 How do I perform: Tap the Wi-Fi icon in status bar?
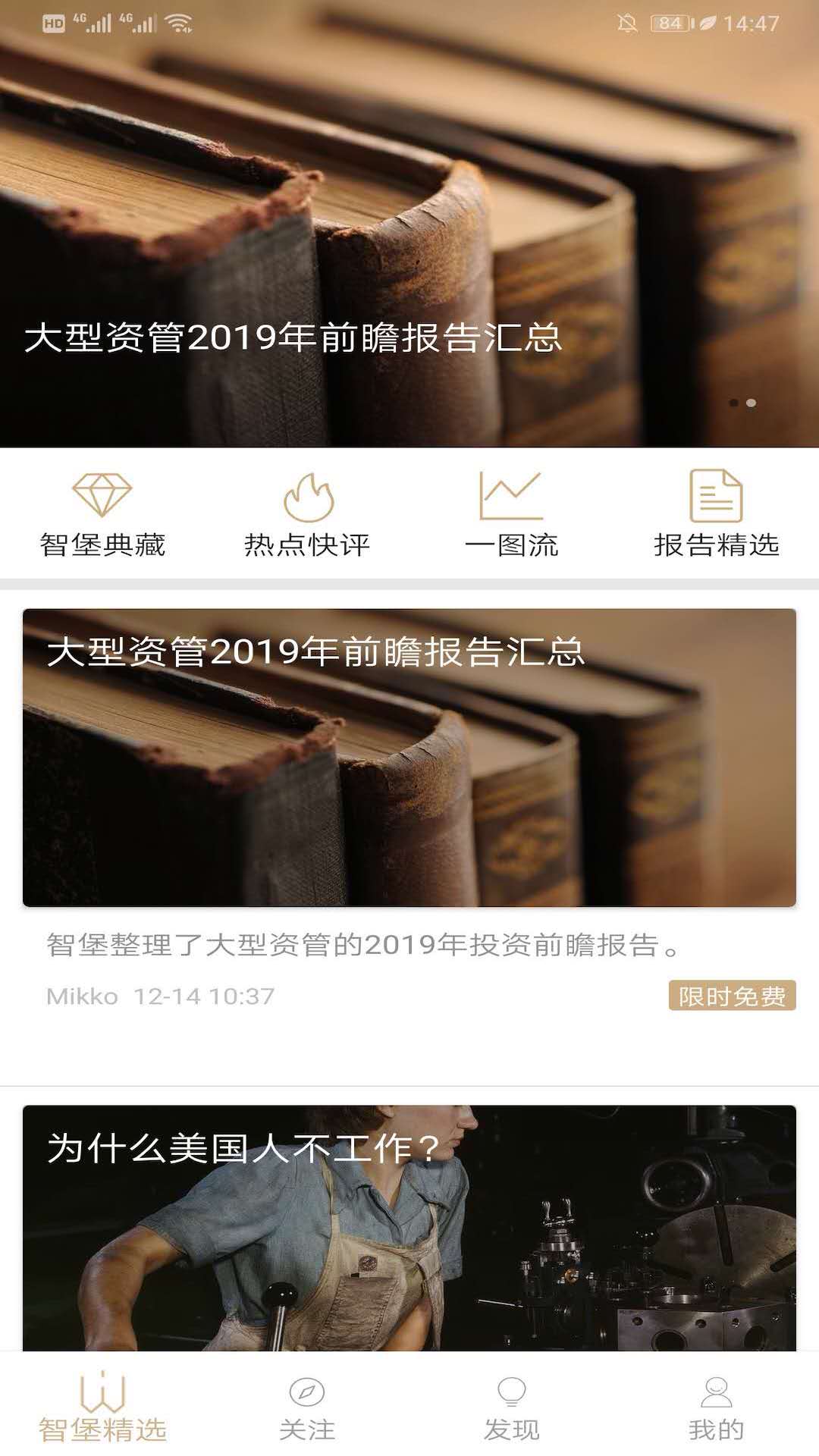click(180, 21)
